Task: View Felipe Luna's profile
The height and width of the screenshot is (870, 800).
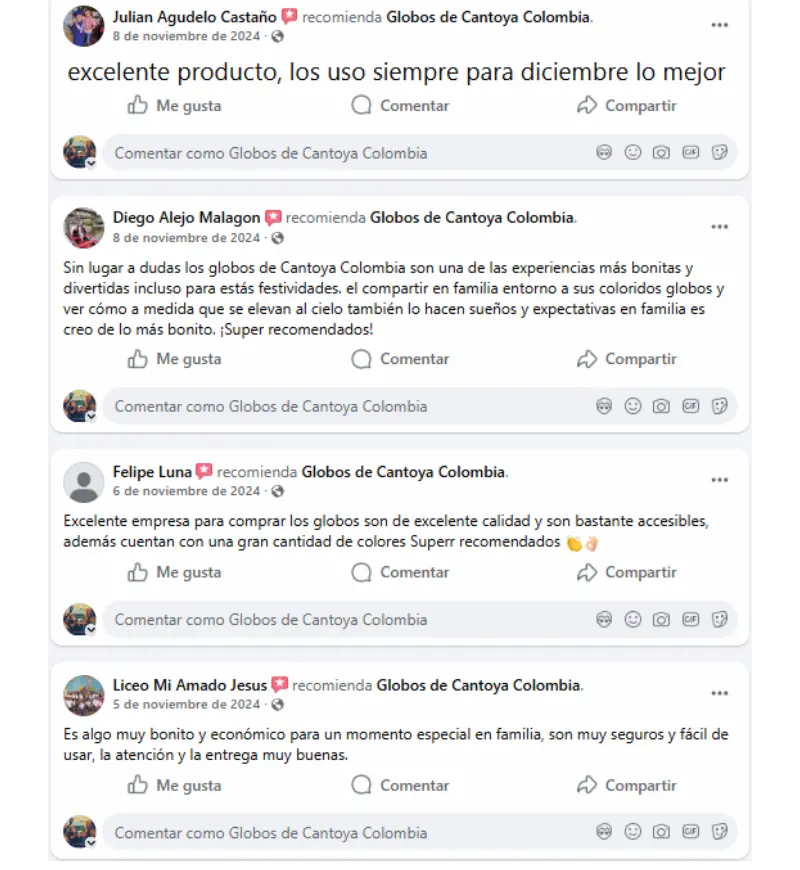Action: [x=152, y=471]
